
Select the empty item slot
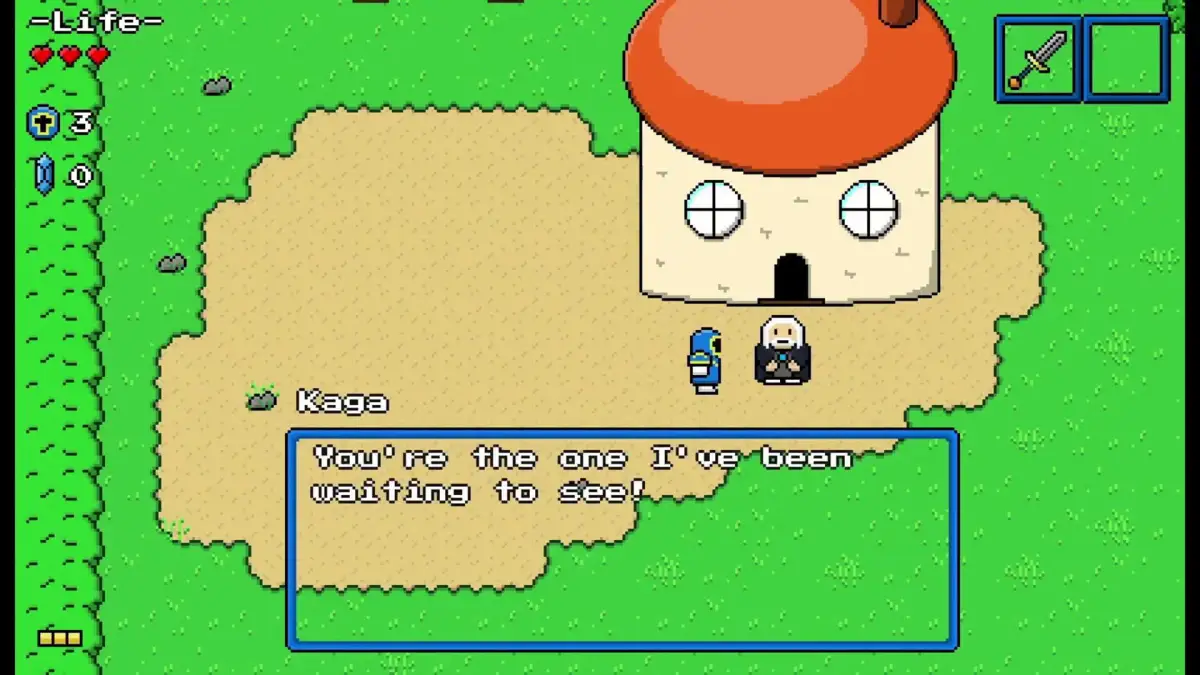(1127, 59)
